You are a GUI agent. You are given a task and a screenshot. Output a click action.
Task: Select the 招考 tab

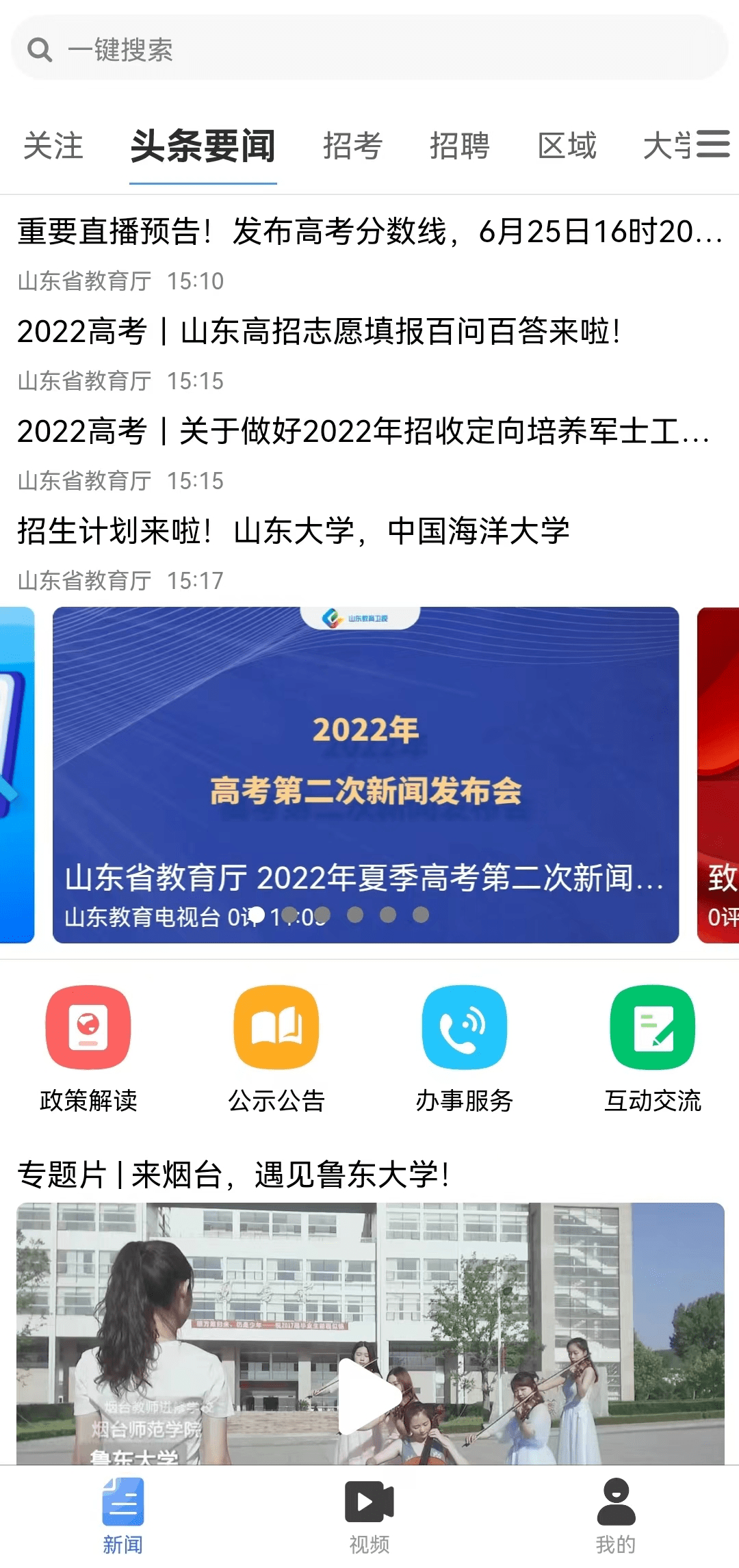coord(352,146)
